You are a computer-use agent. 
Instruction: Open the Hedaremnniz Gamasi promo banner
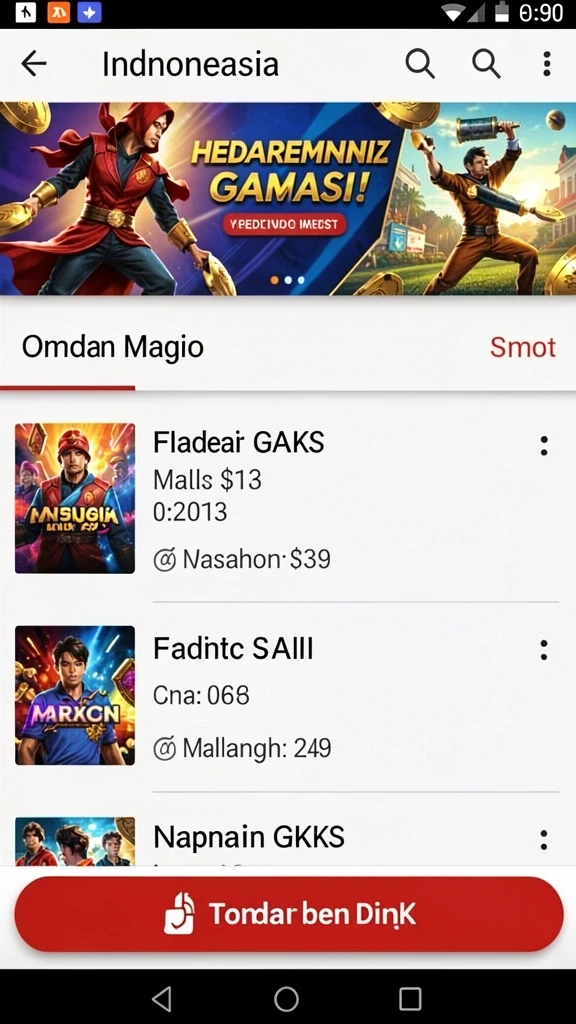(288, 199)
